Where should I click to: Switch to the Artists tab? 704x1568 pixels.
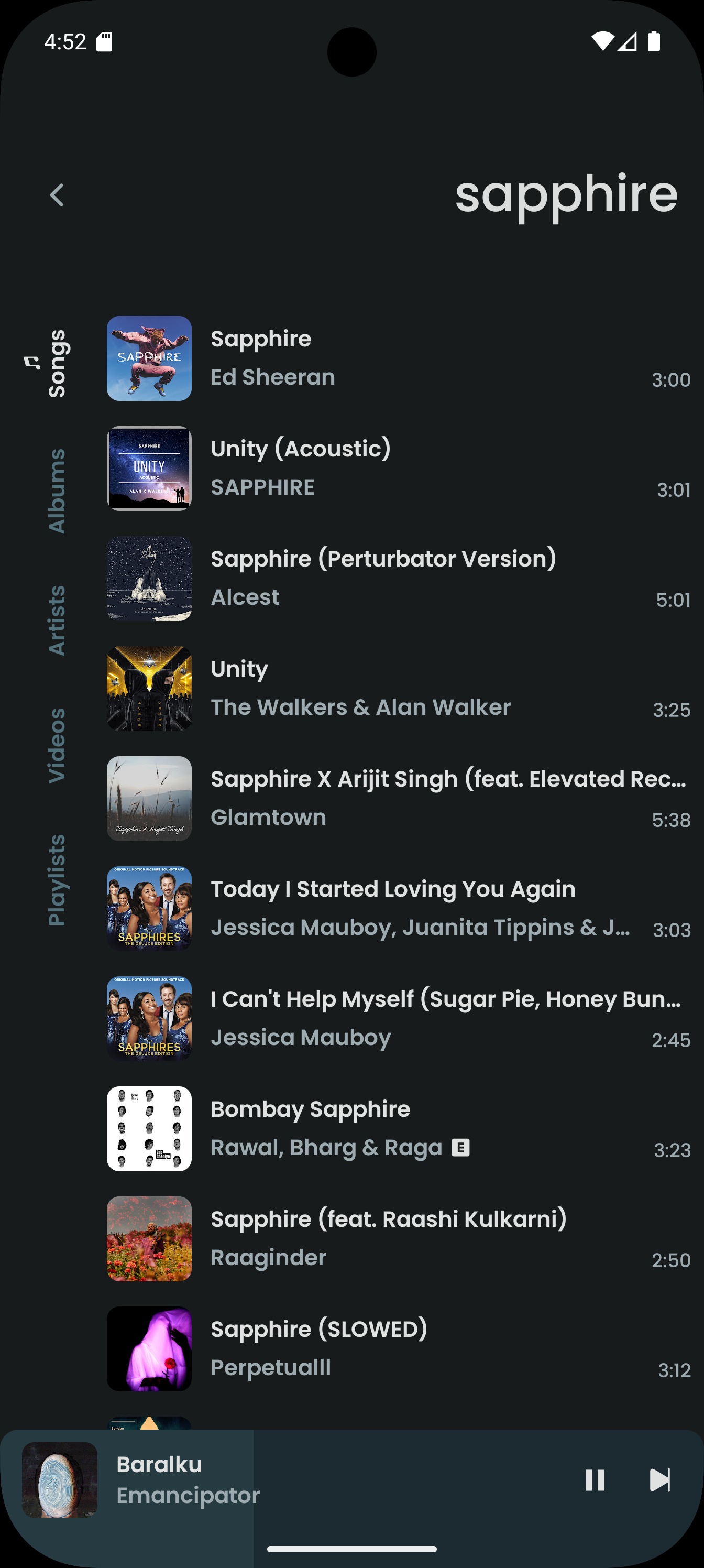coord(57,620)
